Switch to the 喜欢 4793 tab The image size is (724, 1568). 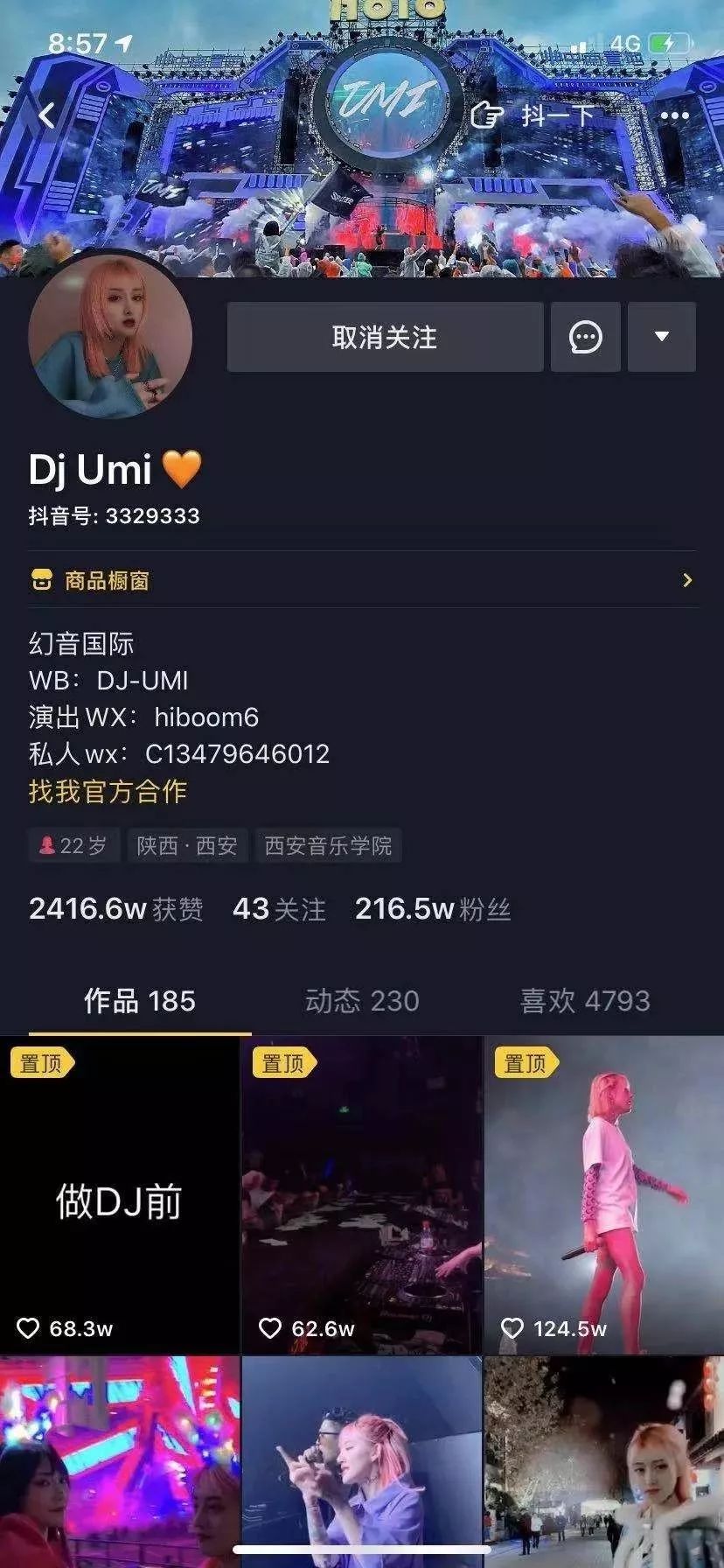585,1001
